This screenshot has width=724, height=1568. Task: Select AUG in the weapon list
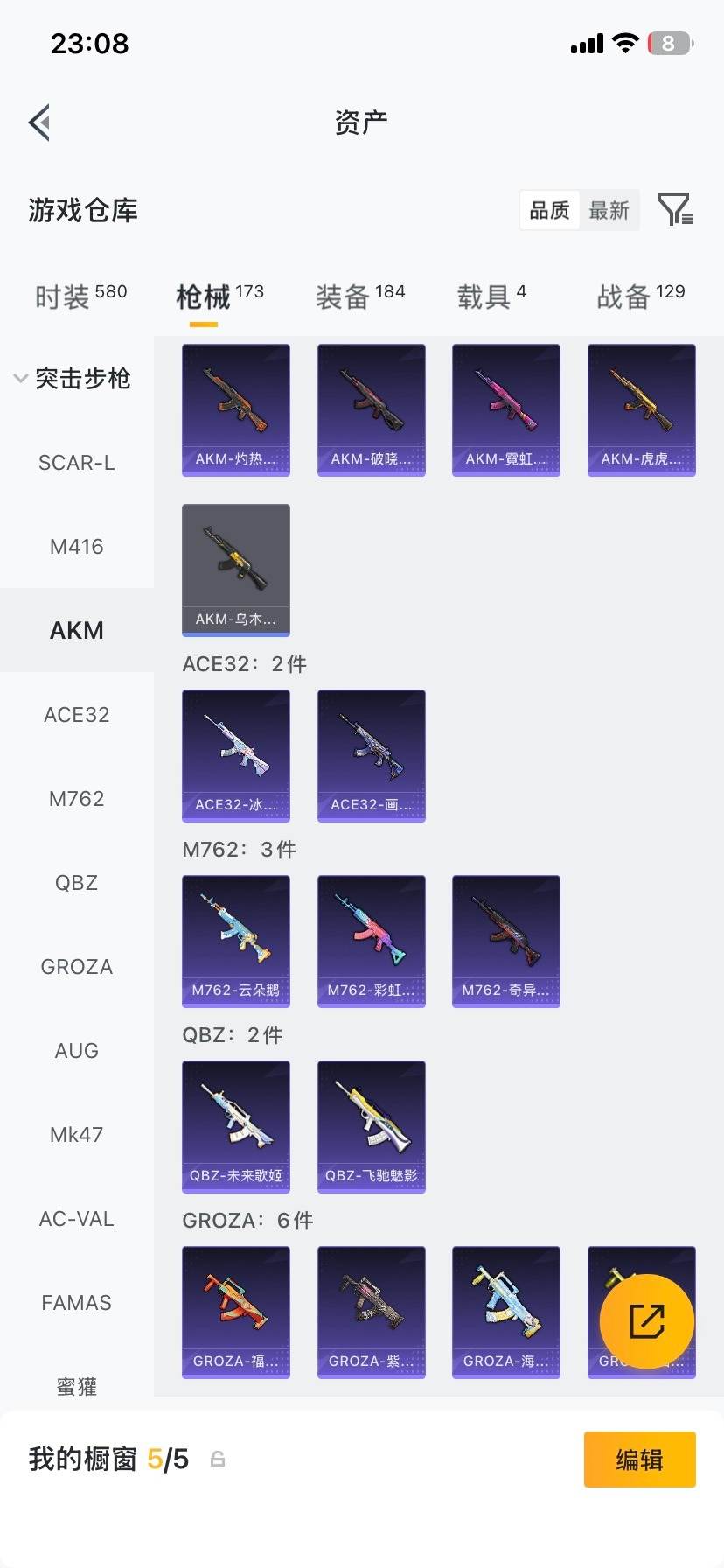77,1051
